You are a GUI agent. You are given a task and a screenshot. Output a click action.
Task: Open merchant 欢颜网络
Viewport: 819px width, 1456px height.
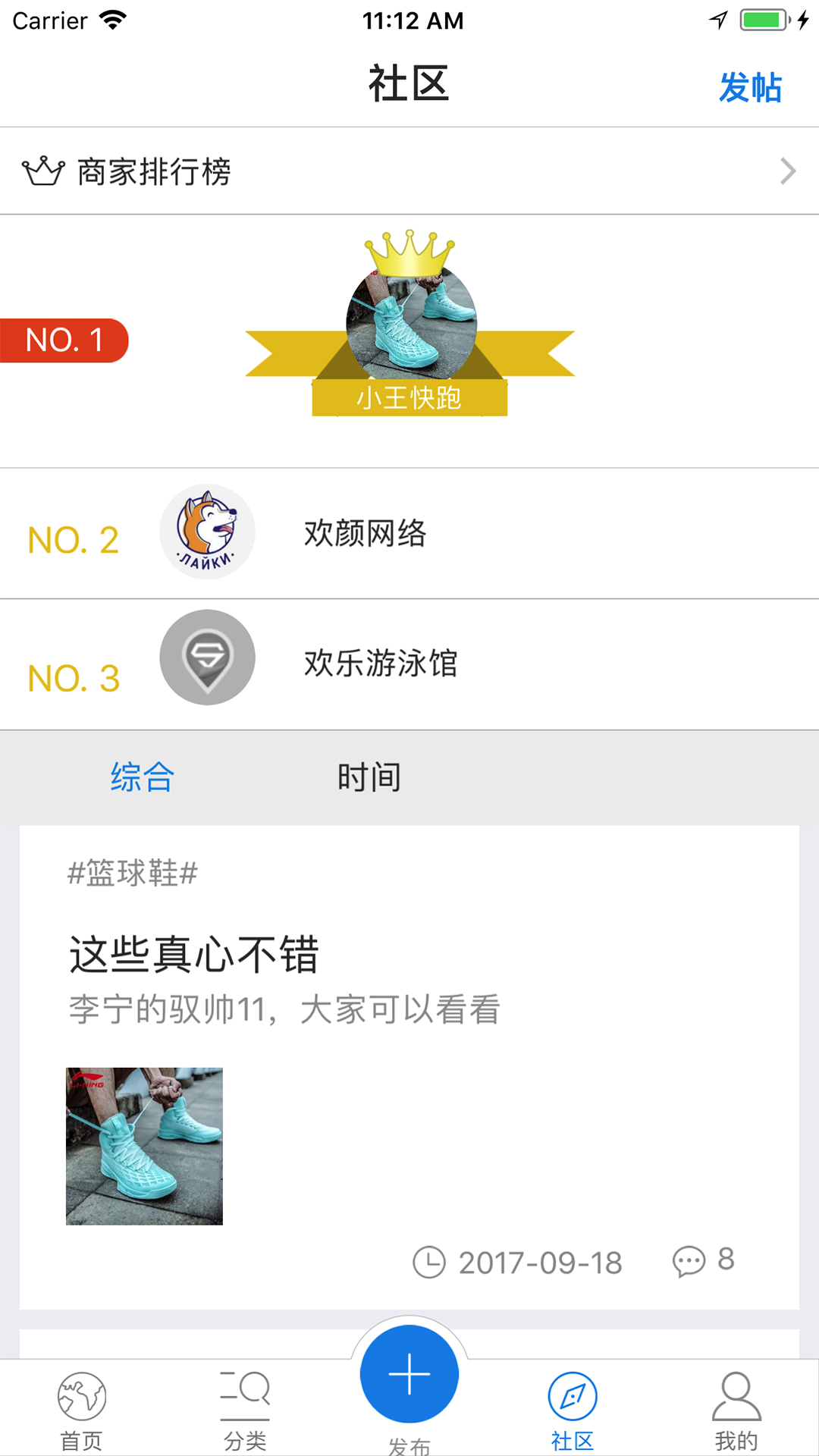tap(409, 534)
